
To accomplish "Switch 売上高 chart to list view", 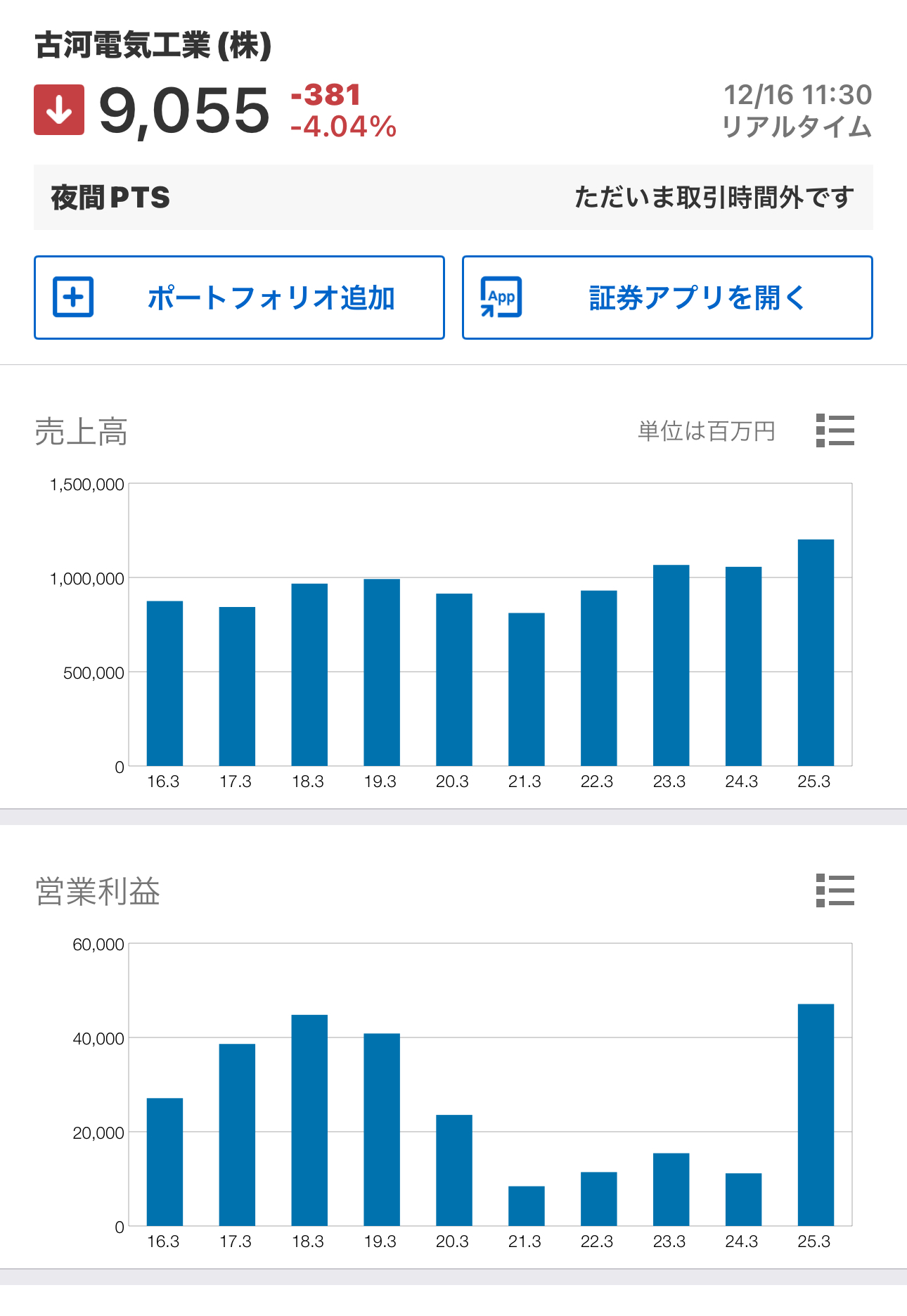I will [x=835, y=430].
